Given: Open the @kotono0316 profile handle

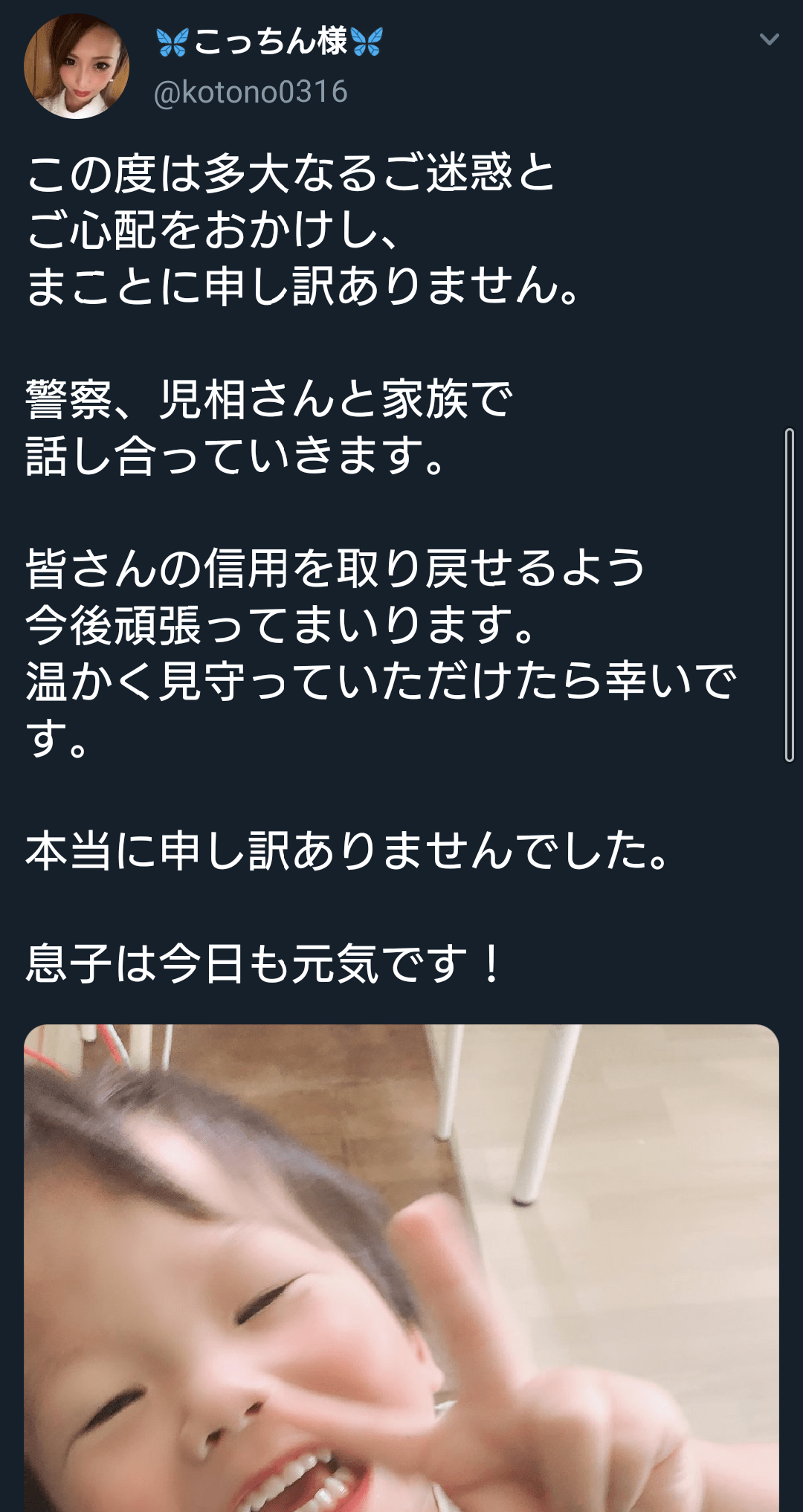Looking at the screenshot, I should pos(251,92).
